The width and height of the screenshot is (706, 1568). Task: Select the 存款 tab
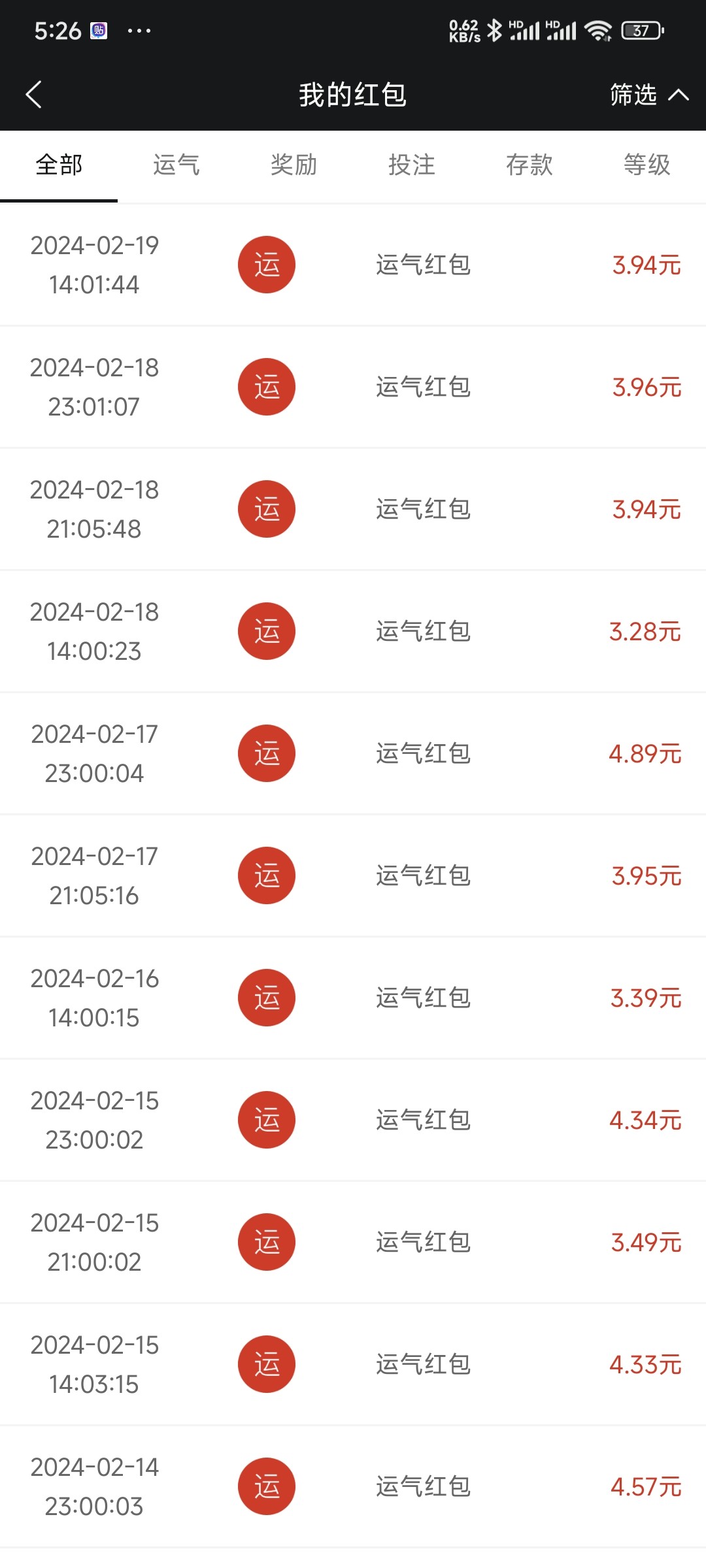pos(529,165)
